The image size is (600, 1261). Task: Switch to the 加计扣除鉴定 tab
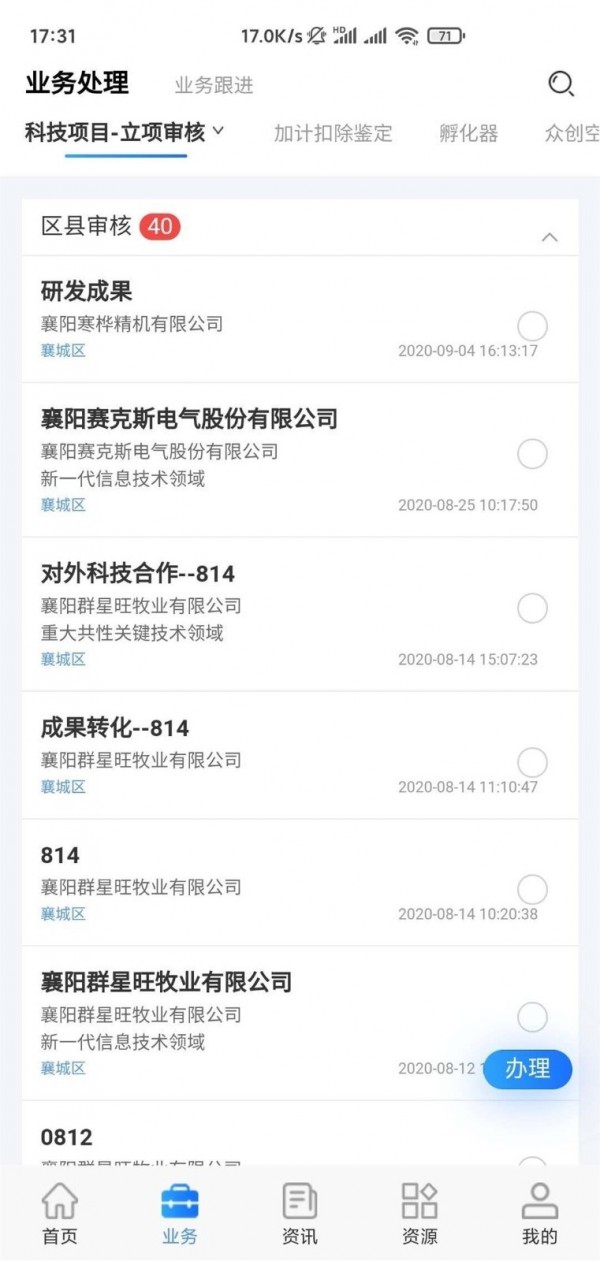click(x=333, y=133)
